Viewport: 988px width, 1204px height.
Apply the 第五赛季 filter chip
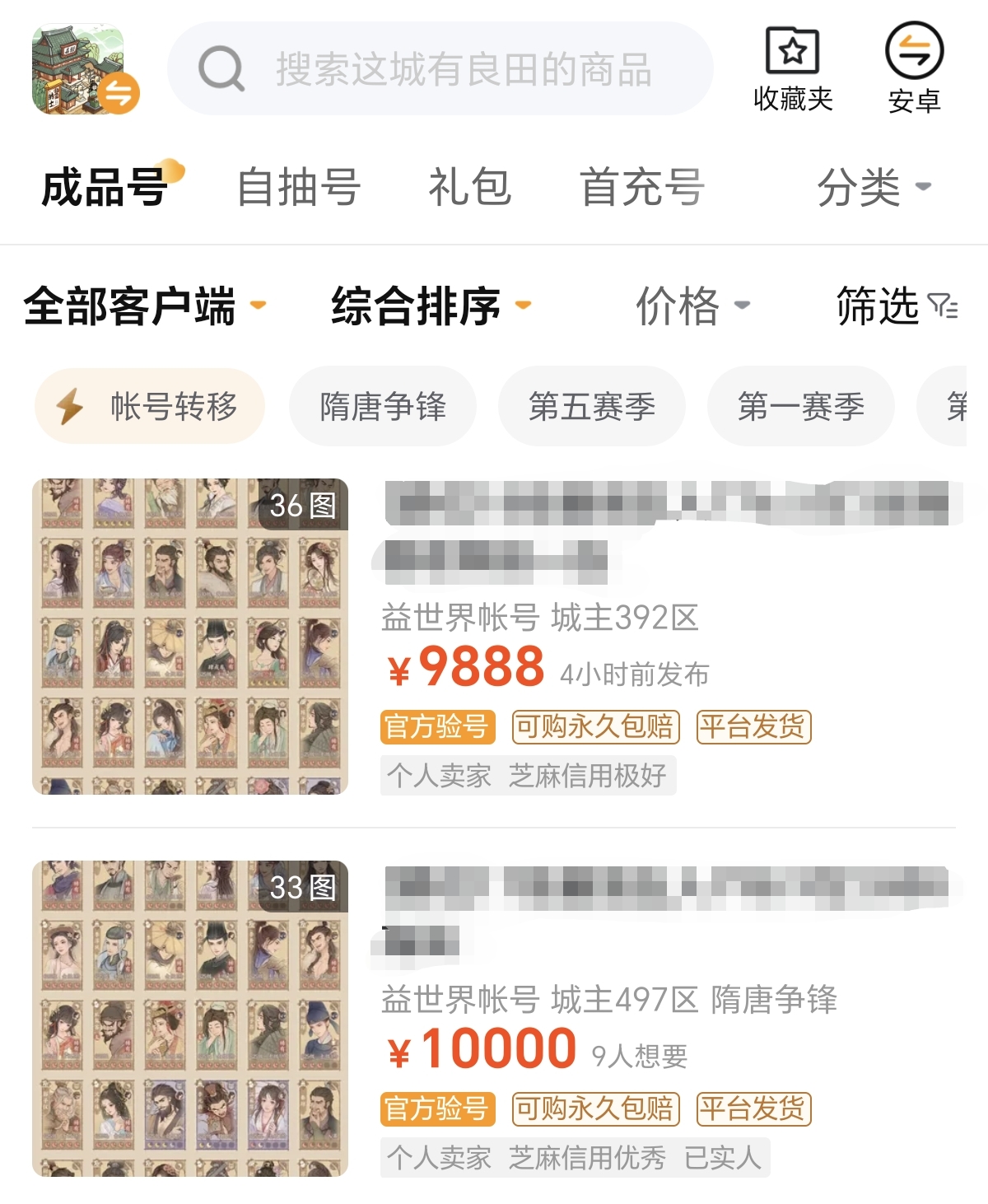592,407
